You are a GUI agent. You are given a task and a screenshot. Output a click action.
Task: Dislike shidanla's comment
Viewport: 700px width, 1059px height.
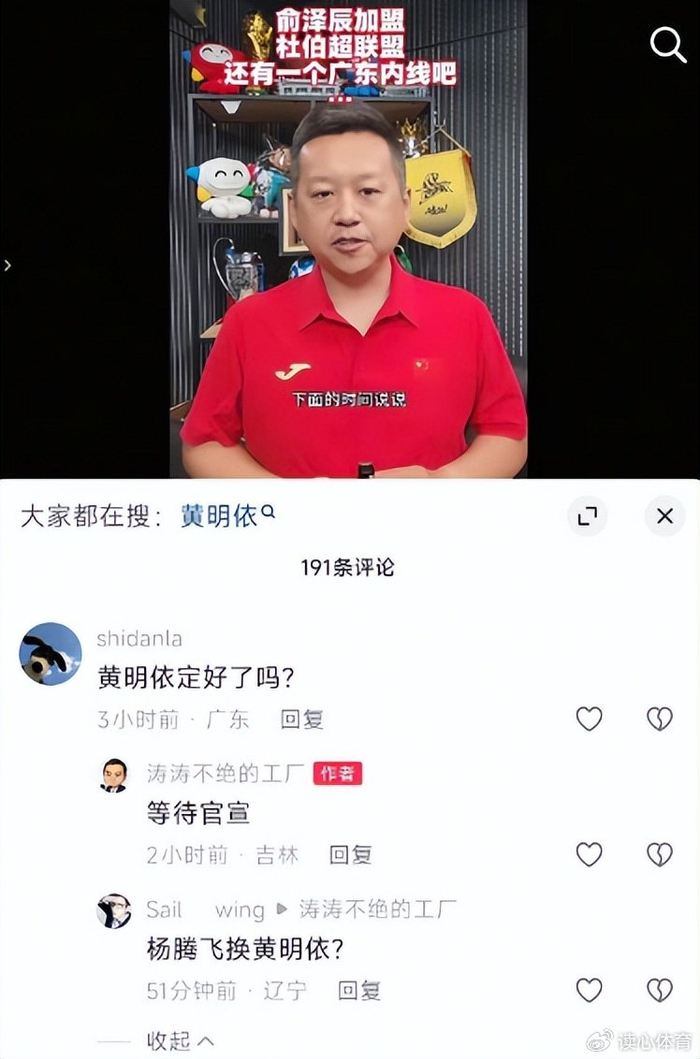click(x=659, y=719)
